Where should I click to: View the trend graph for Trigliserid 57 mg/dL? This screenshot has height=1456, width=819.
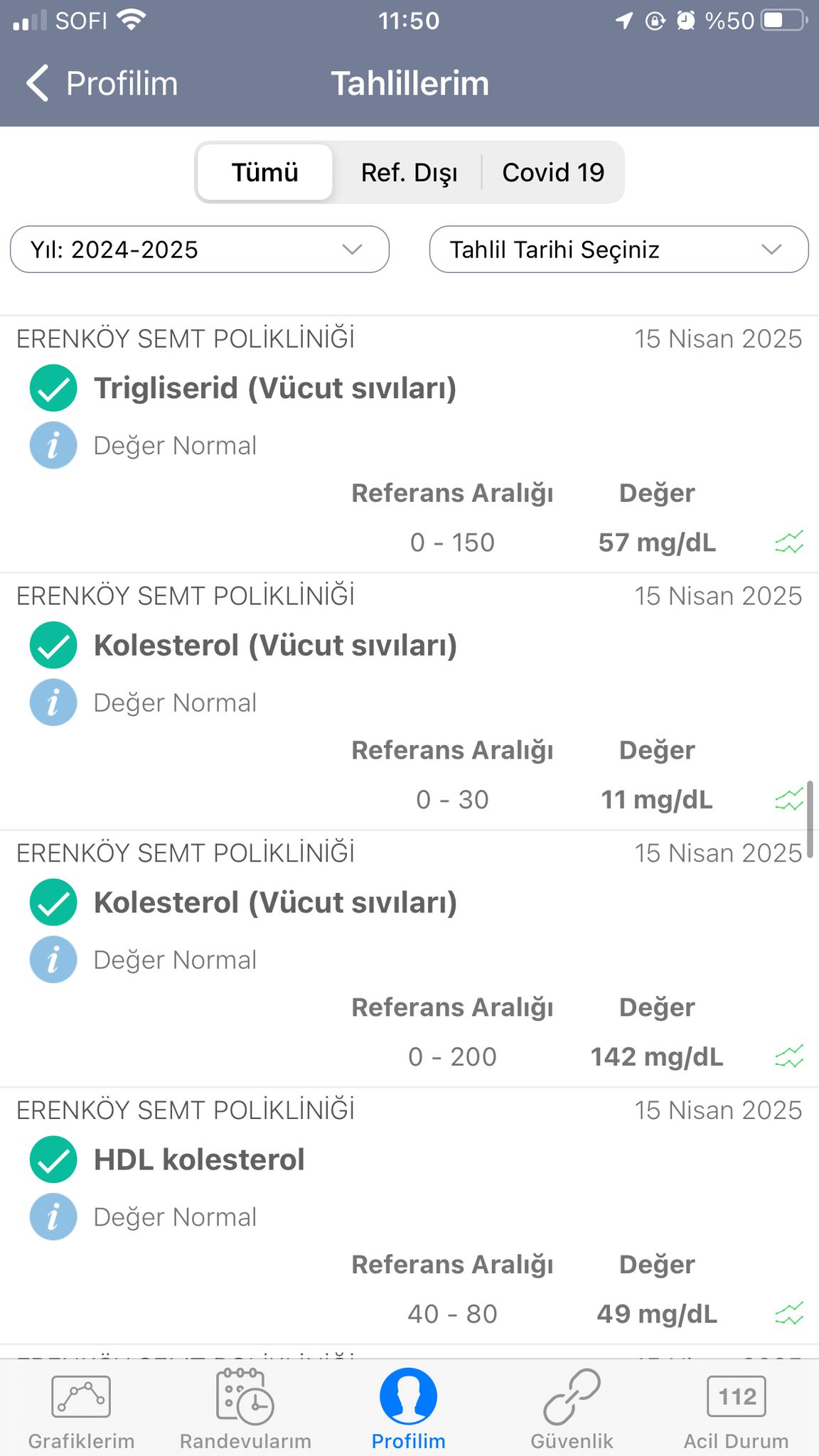pos(788,542)
